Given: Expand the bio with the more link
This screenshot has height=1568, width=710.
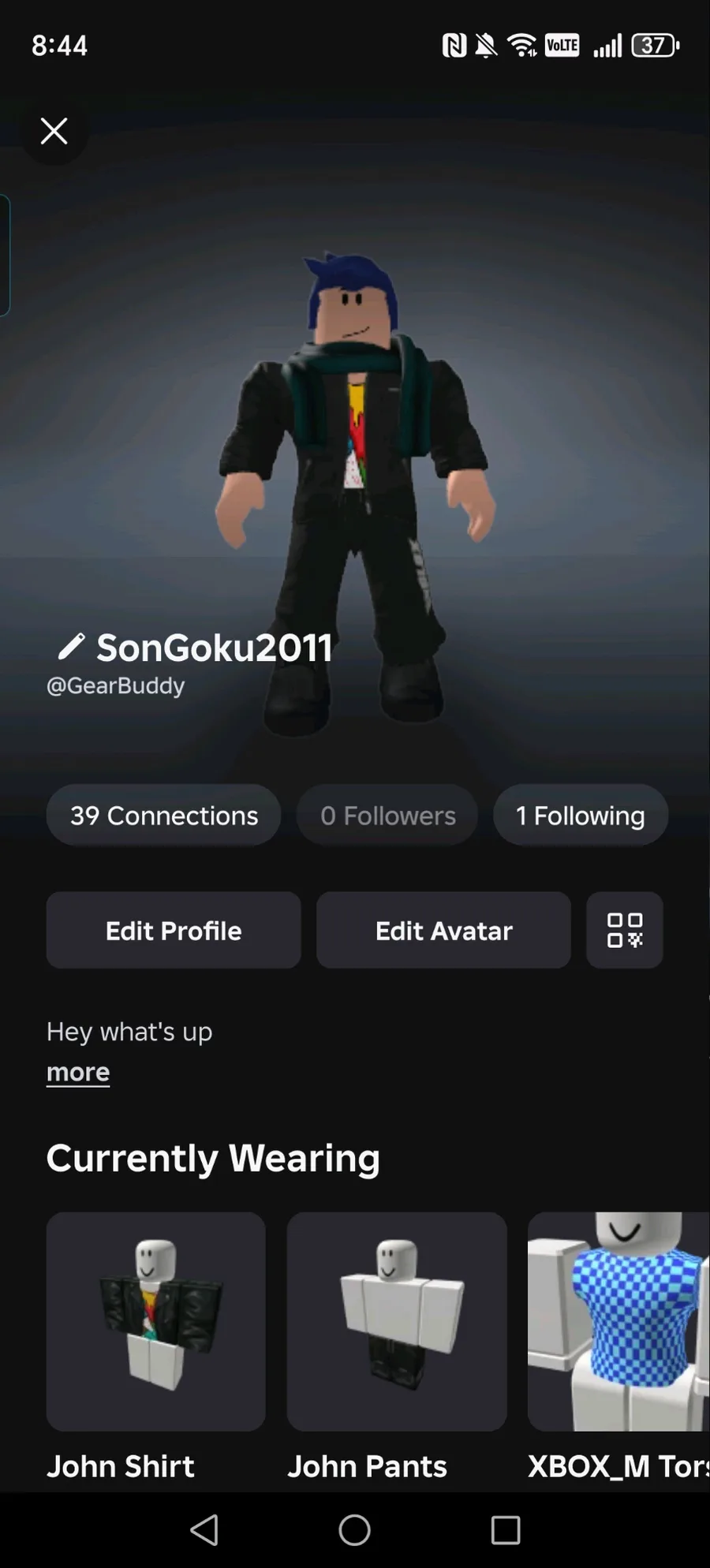Looking at the screenshot, I should point(78,1072).
